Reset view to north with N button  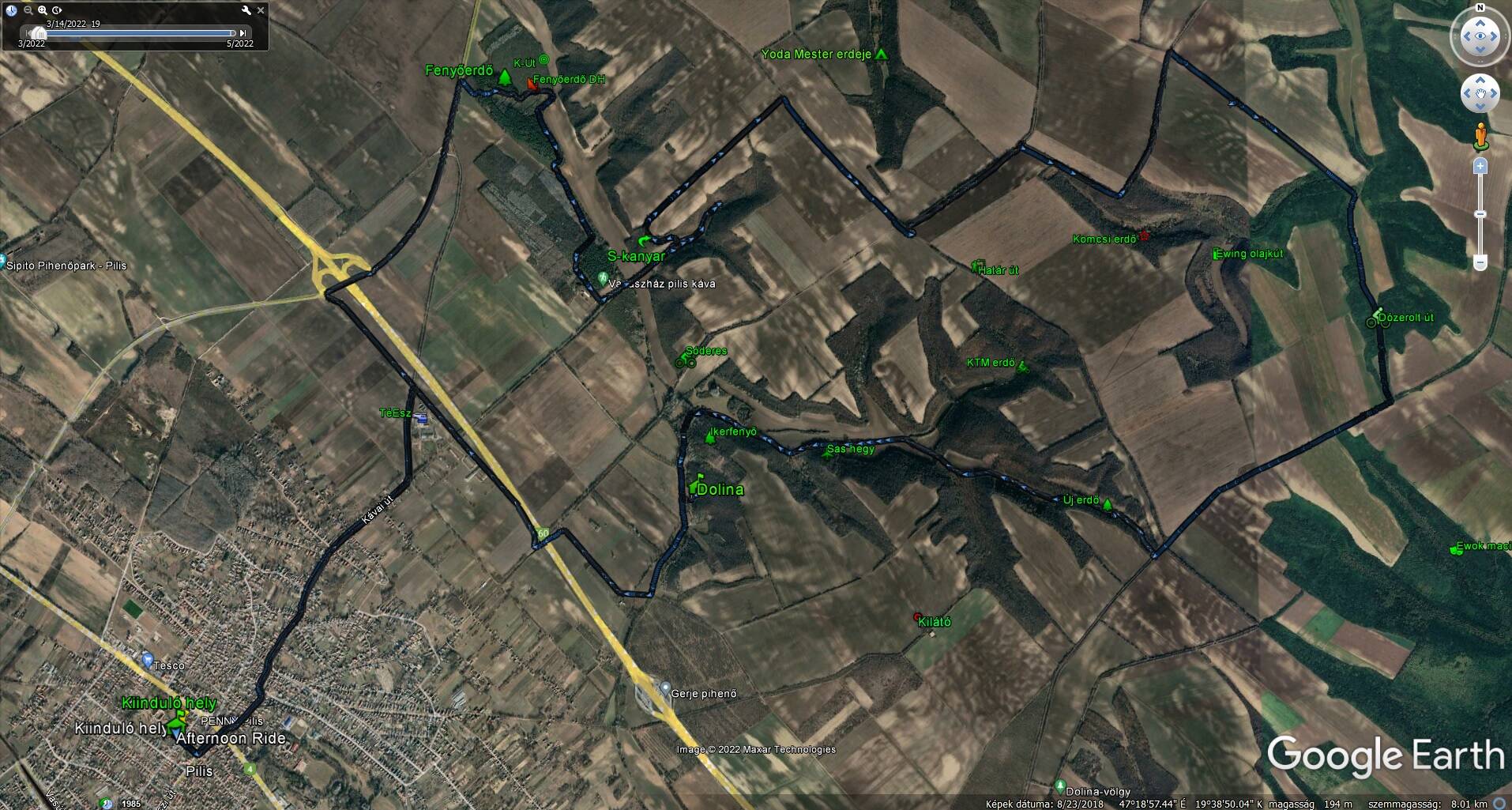tap(1480, 8)
